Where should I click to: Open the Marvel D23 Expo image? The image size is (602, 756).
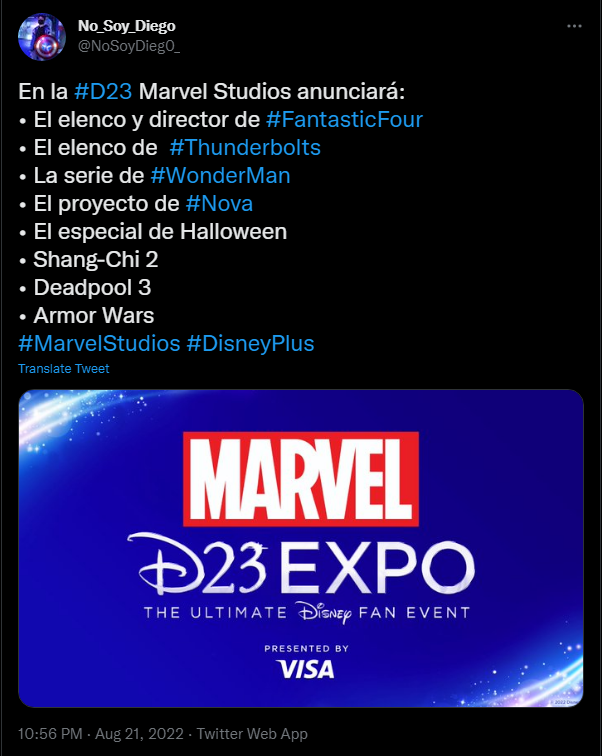point(300,548)
